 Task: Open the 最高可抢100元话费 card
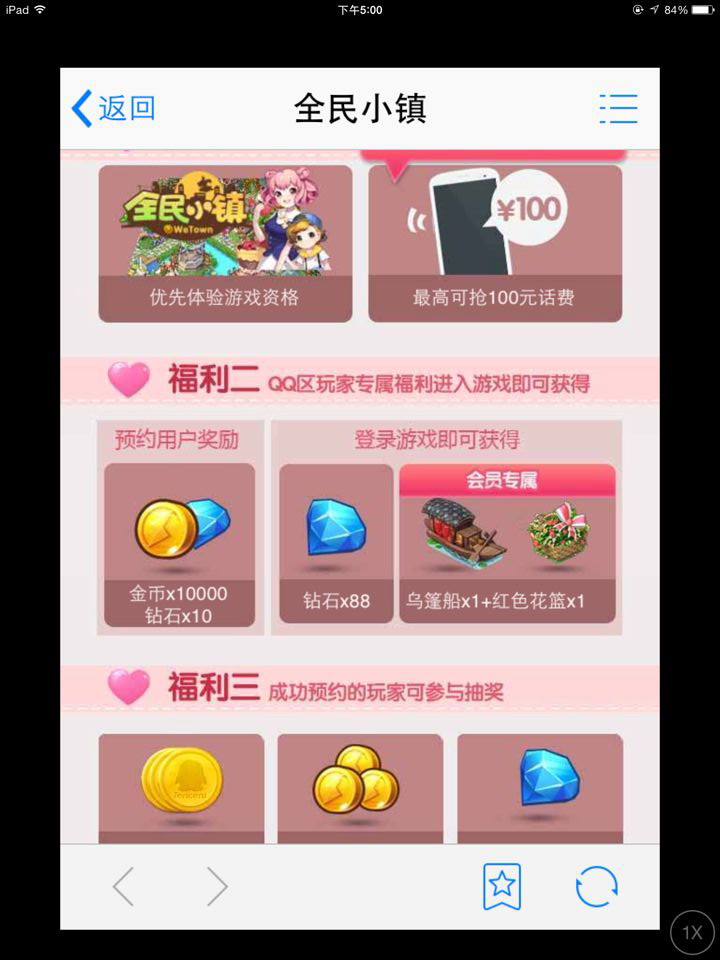[495, 243]
